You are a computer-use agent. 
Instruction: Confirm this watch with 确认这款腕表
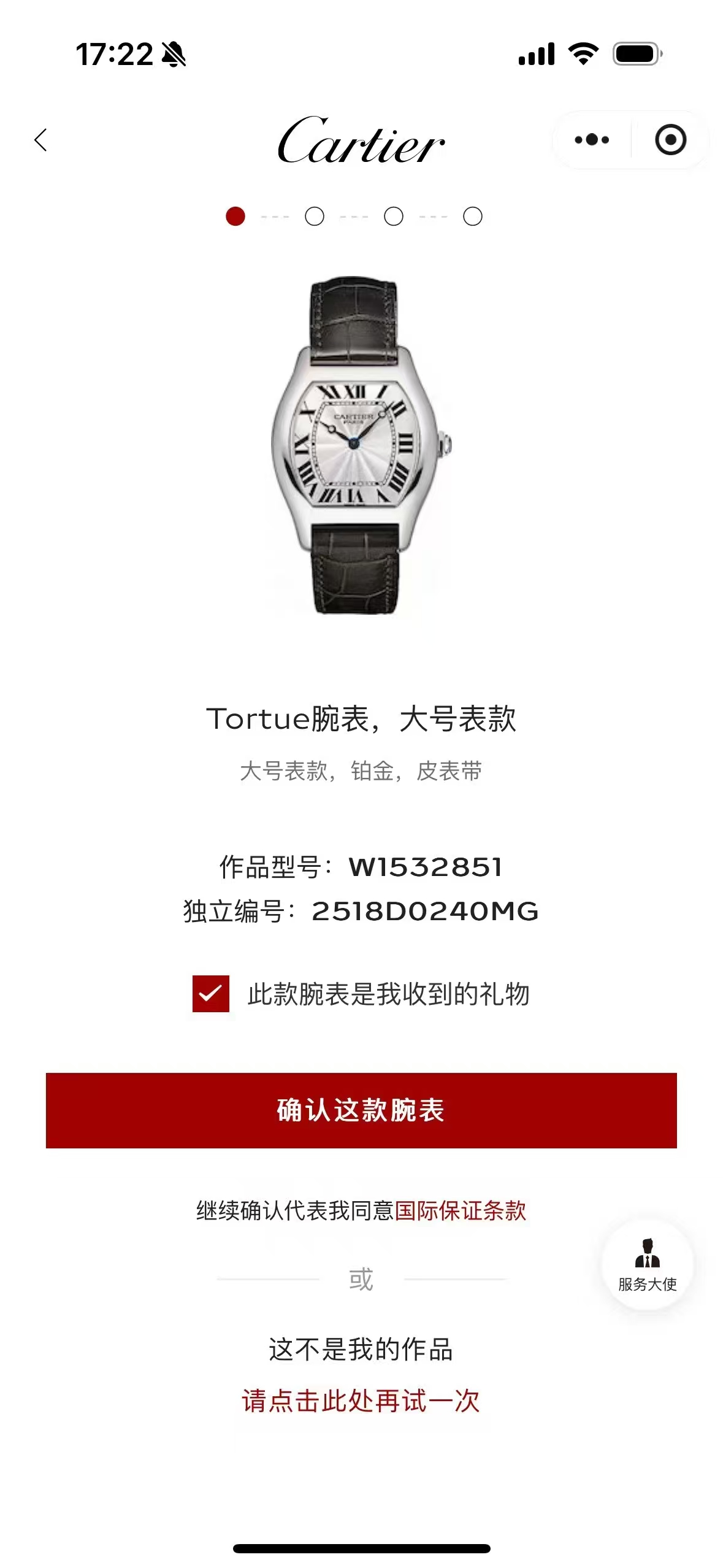[x=361, y=1110]
